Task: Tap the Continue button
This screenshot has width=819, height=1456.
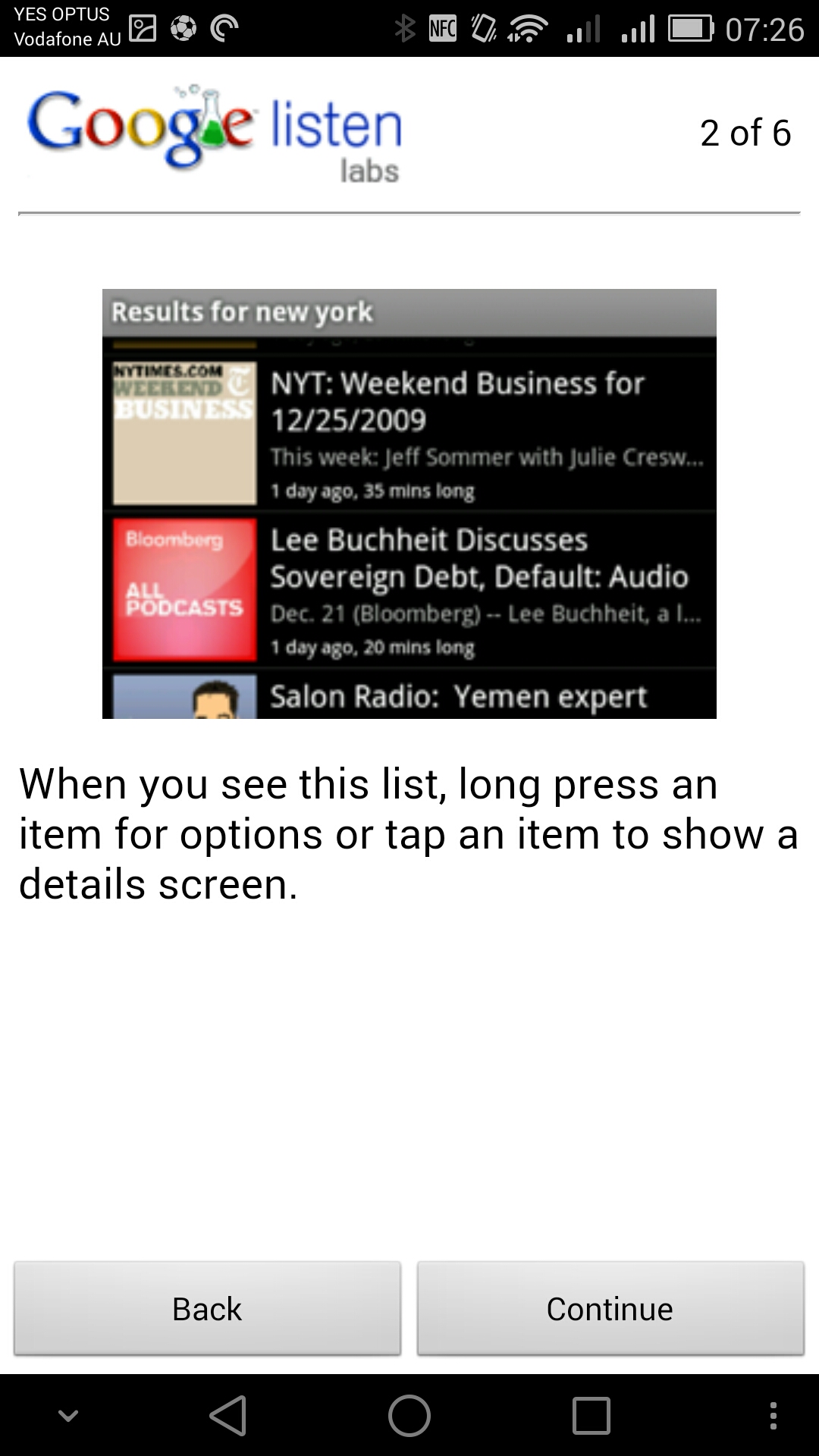Action: tap(610, 1308)
